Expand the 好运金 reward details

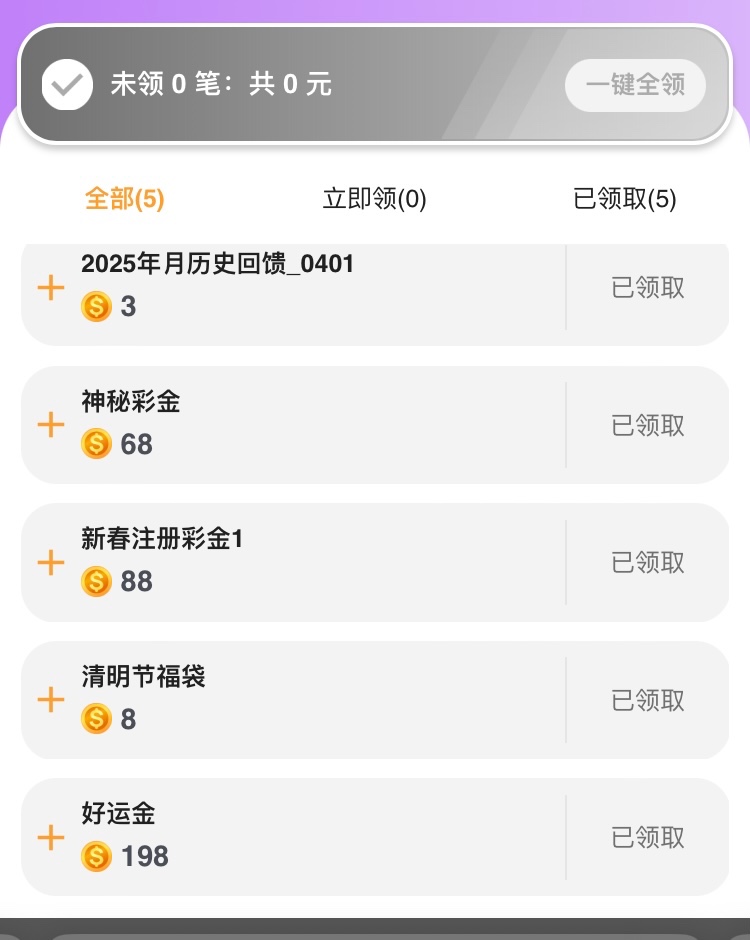pyautogui.click(x=51, y=837)
